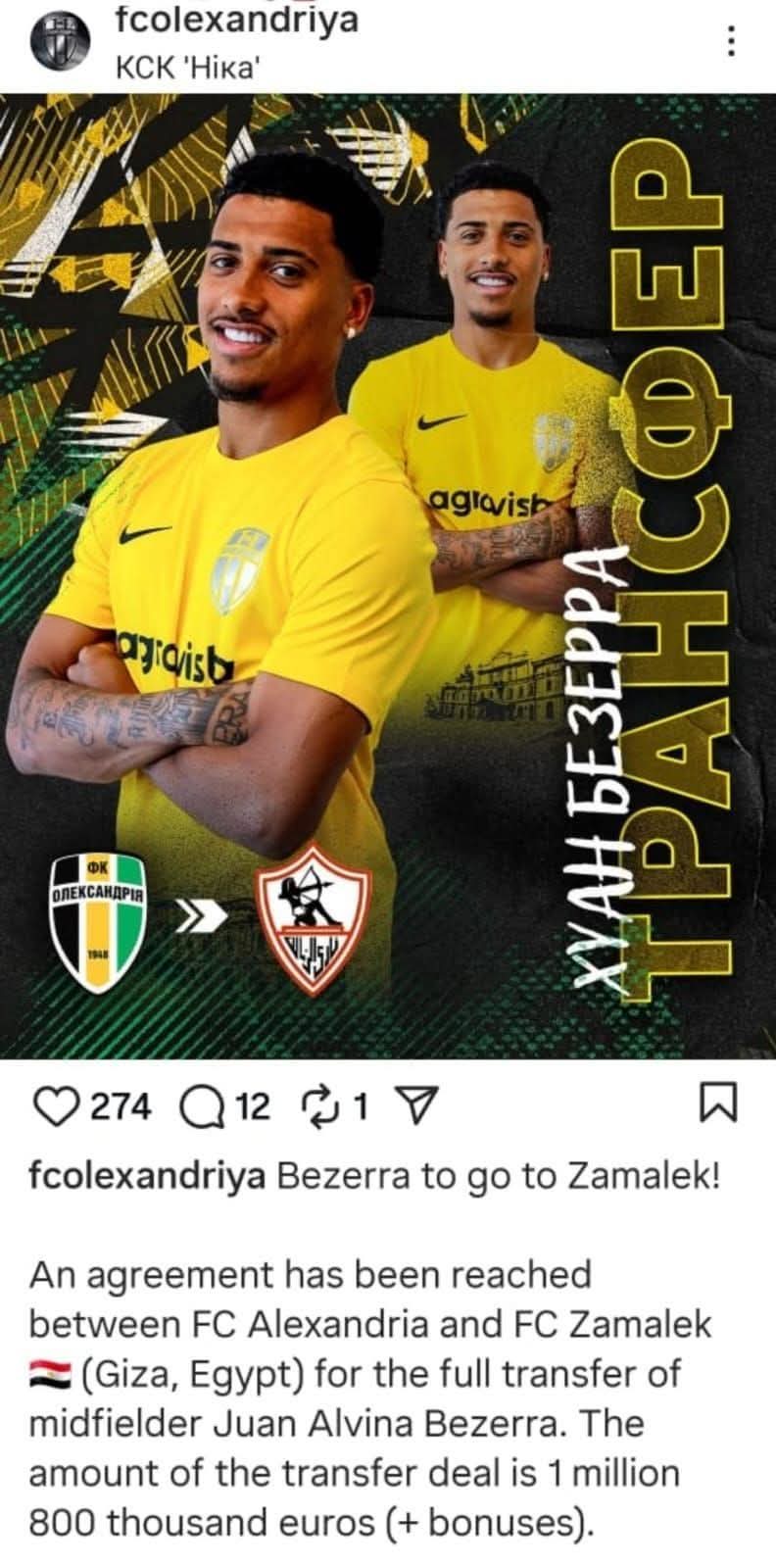
Task: Repost the Bezerra transfer post
Action: click(x=320, y=1106)
